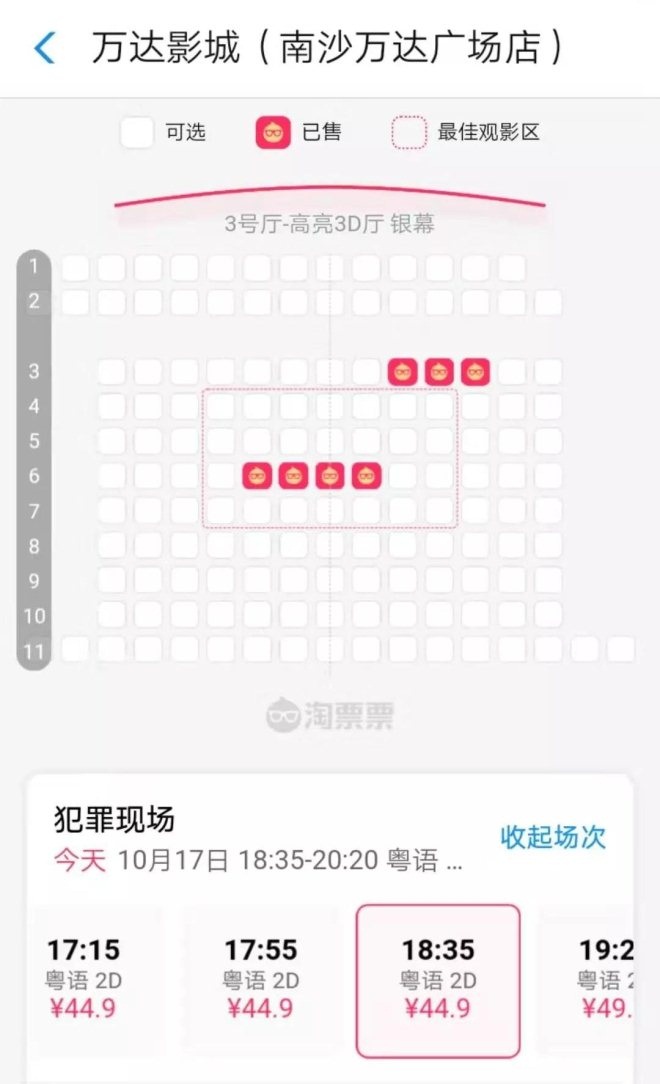Screen dimensions: 660x1084
Task: Pick the first seat in row 11
Action: pyautogui.click(x=75, y=649)
